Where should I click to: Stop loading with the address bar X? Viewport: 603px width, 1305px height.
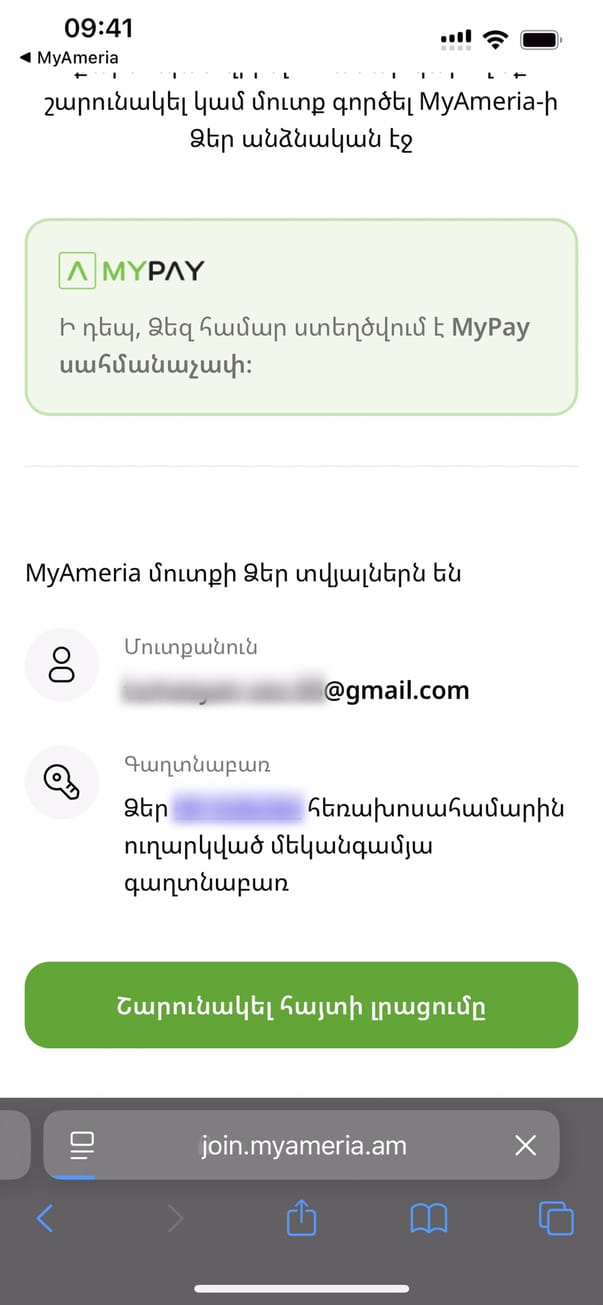[525, 1145]
